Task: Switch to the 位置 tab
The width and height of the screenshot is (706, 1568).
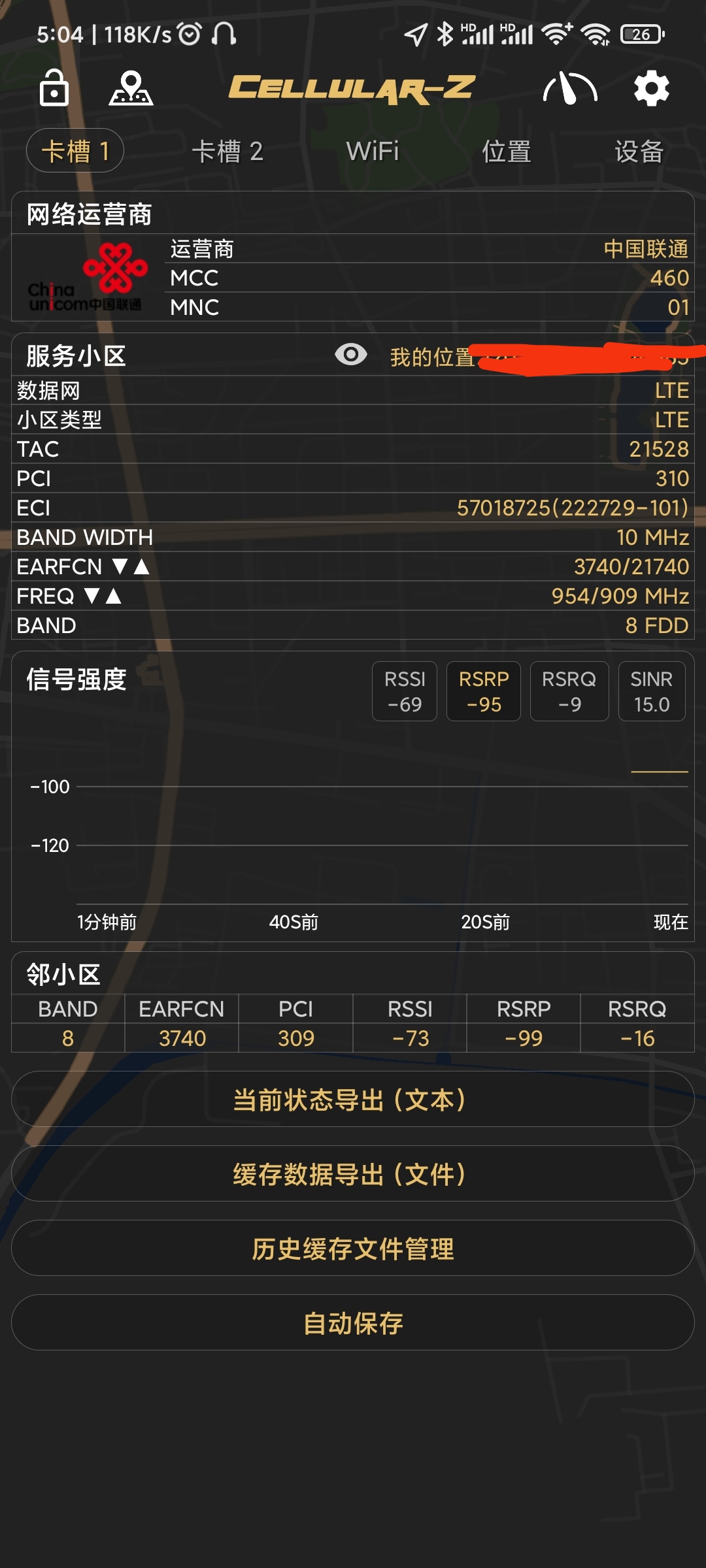Action: [x=507, y=151]
